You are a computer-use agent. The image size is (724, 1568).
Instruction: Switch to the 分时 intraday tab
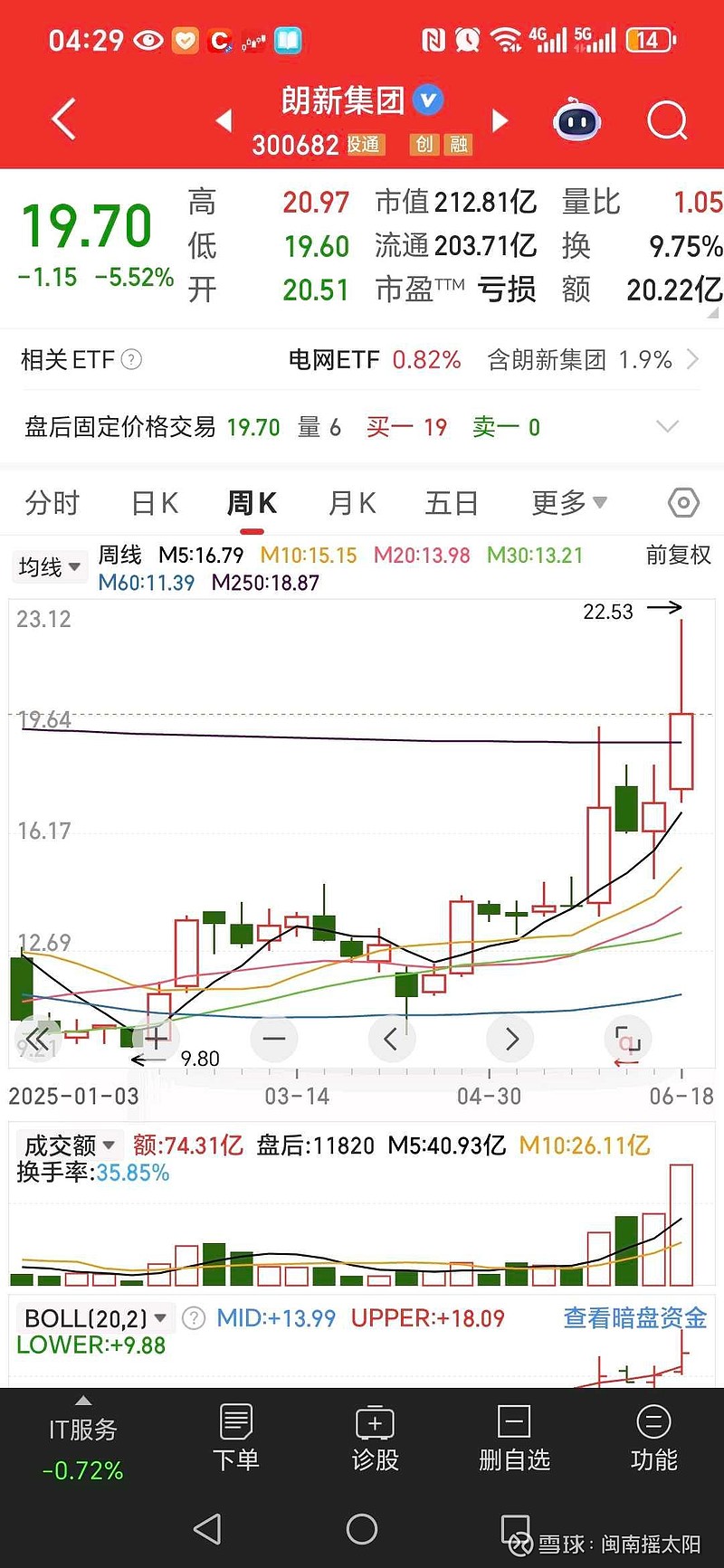click(52, 502)
